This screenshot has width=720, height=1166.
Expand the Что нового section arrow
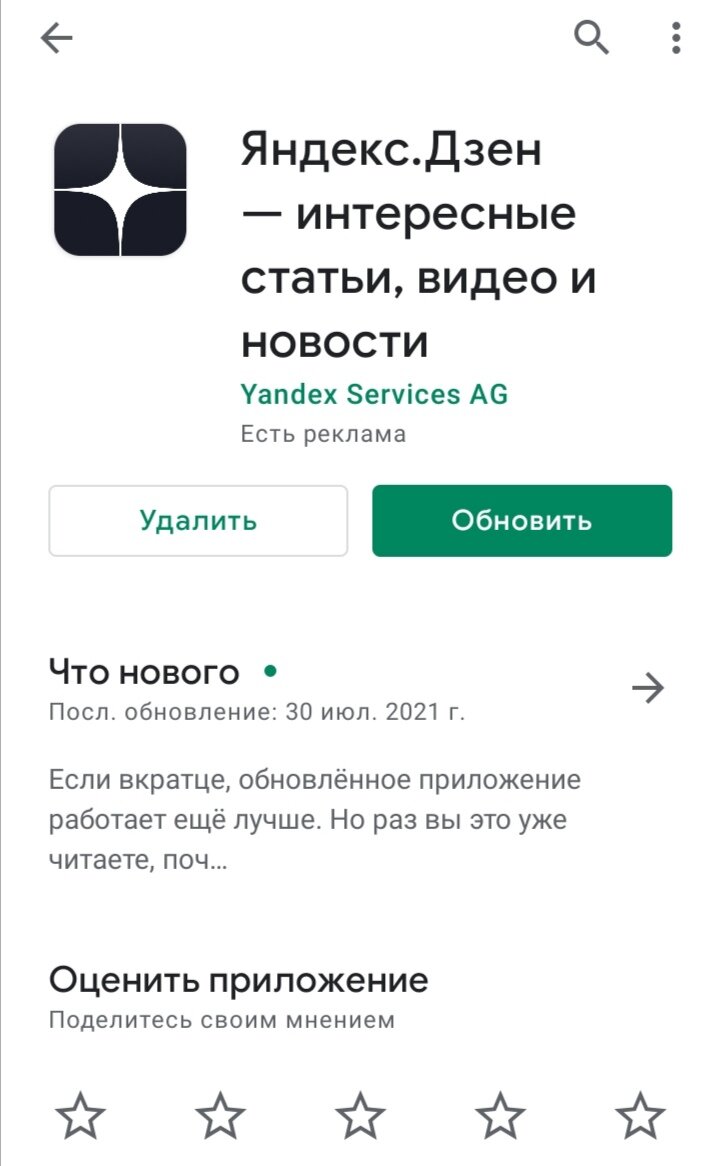tap(647, 688)
